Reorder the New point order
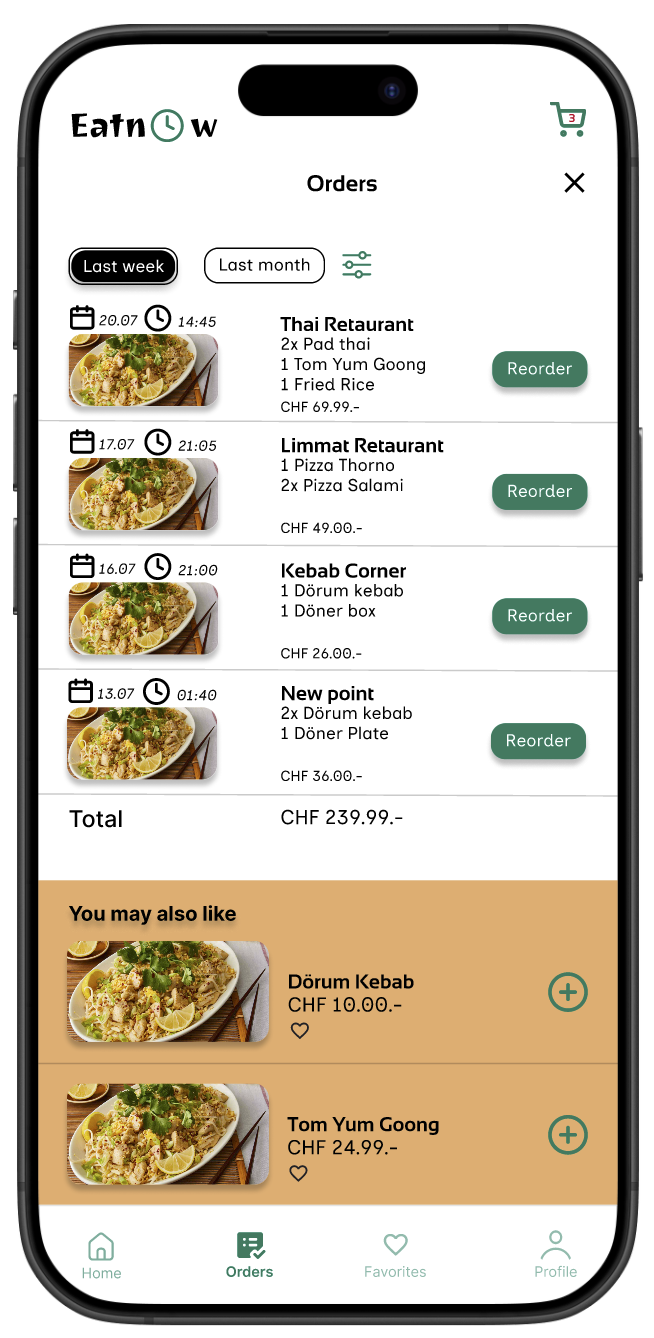 click(x=538, y=741)
